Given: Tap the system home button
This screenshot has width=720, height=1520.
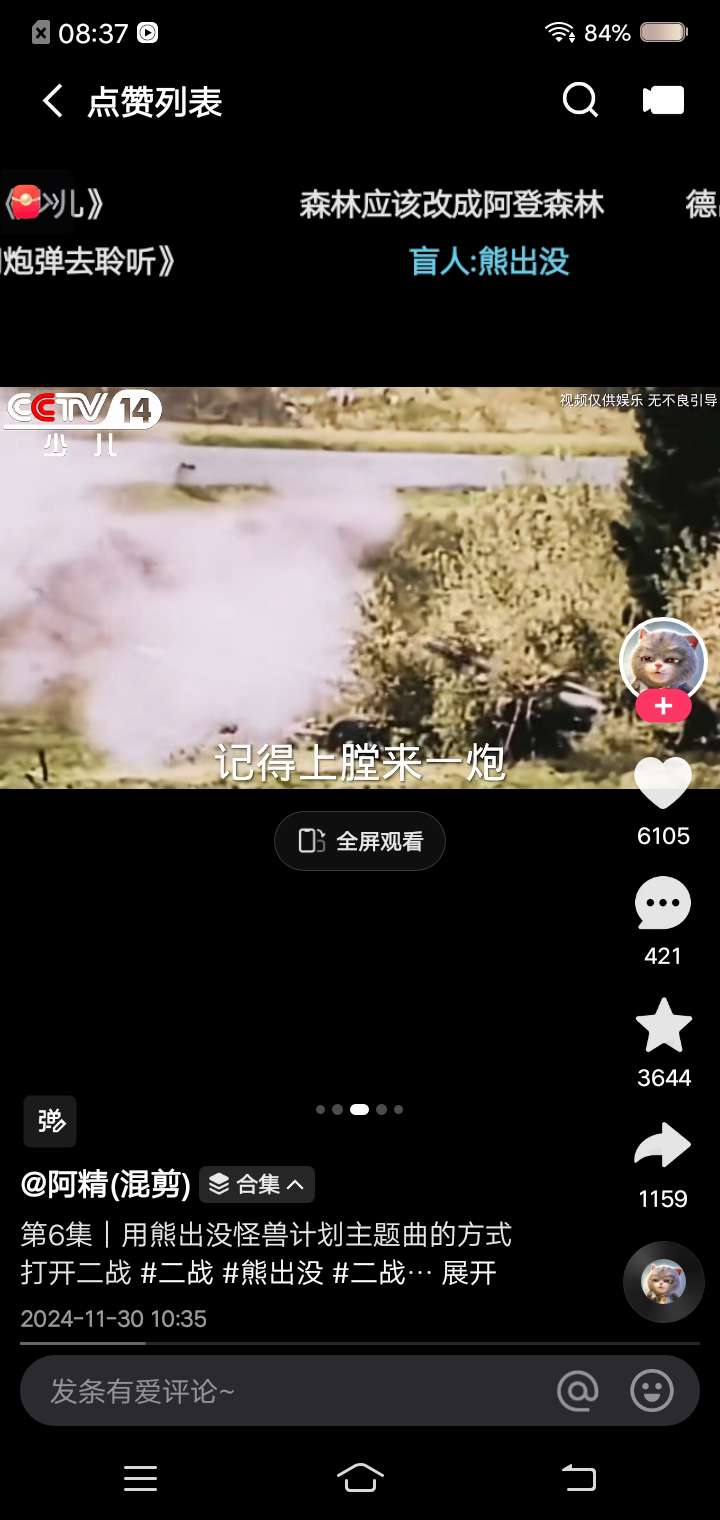Looking at the screenshot, I should [360, 1478].
